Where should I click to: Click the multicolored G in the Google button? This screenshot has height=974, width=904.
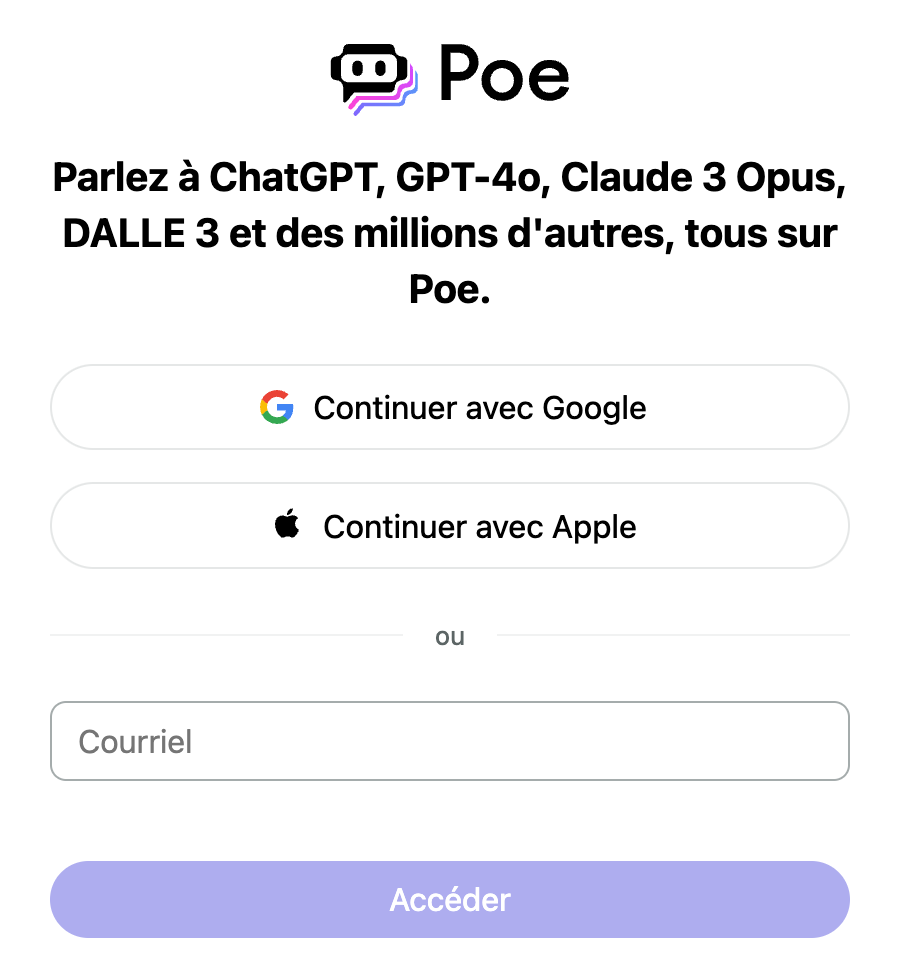click(x=277, y=407)
